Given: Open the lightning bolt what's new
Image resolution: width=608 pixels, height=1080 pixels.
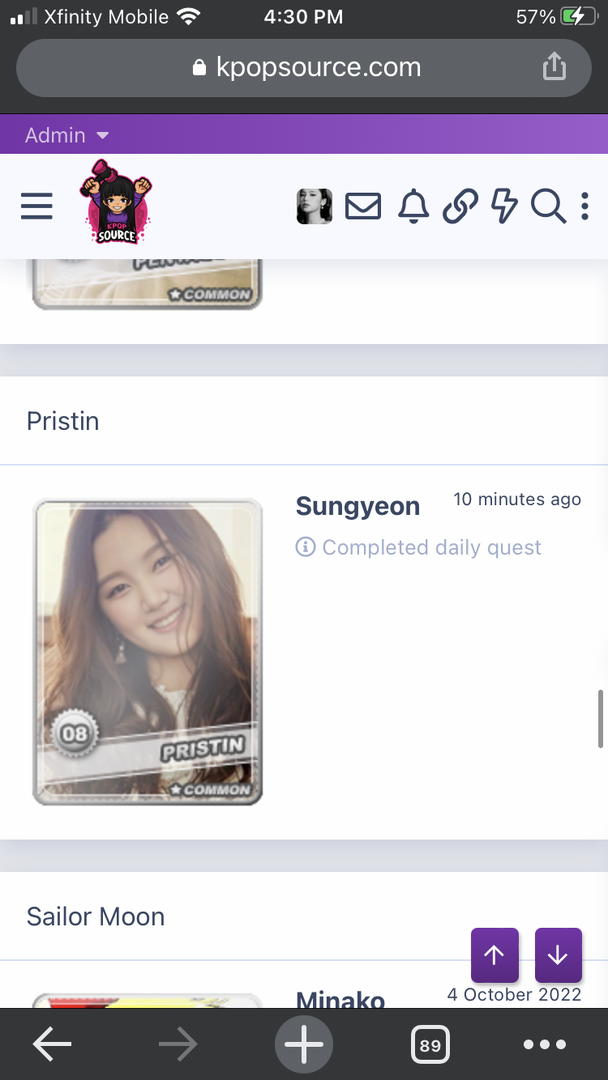Looking at the screenshot, I should coord(504,207).
